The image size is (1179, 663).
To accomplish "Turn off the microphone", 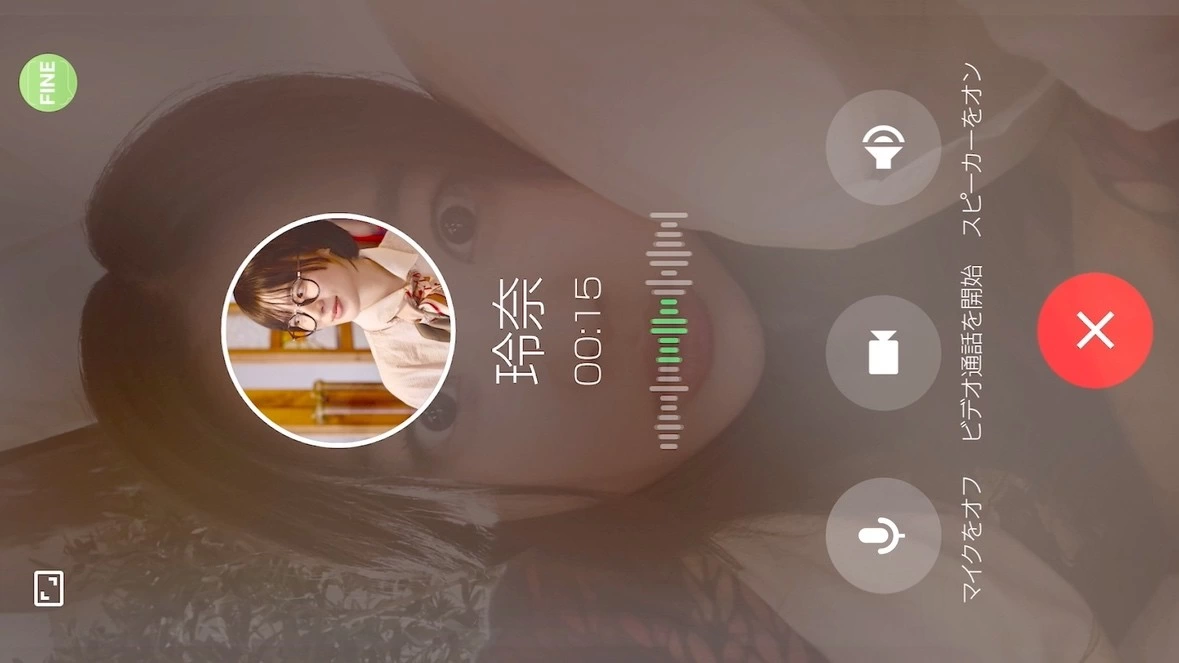I will pos(883,535).
